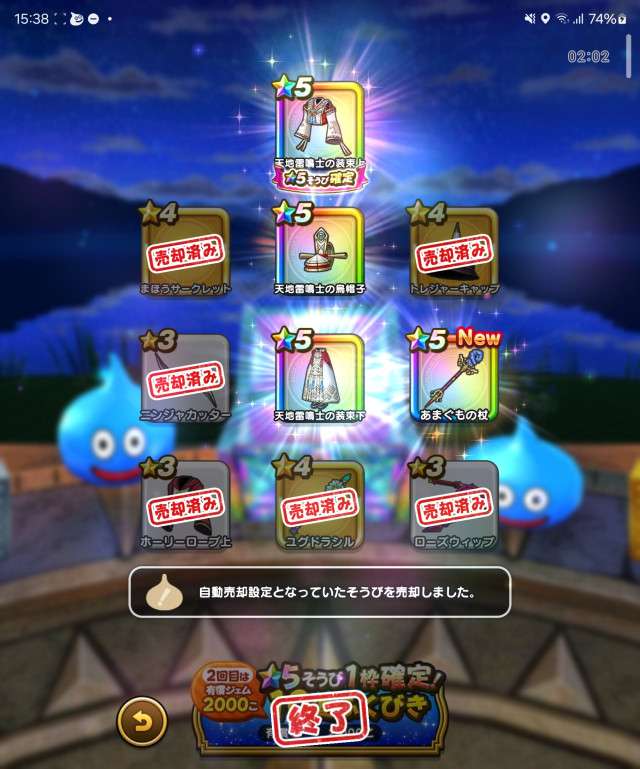Tap the yellow back arrow button
The height and width of the screenshot is (769, 640).
point(142,720)
